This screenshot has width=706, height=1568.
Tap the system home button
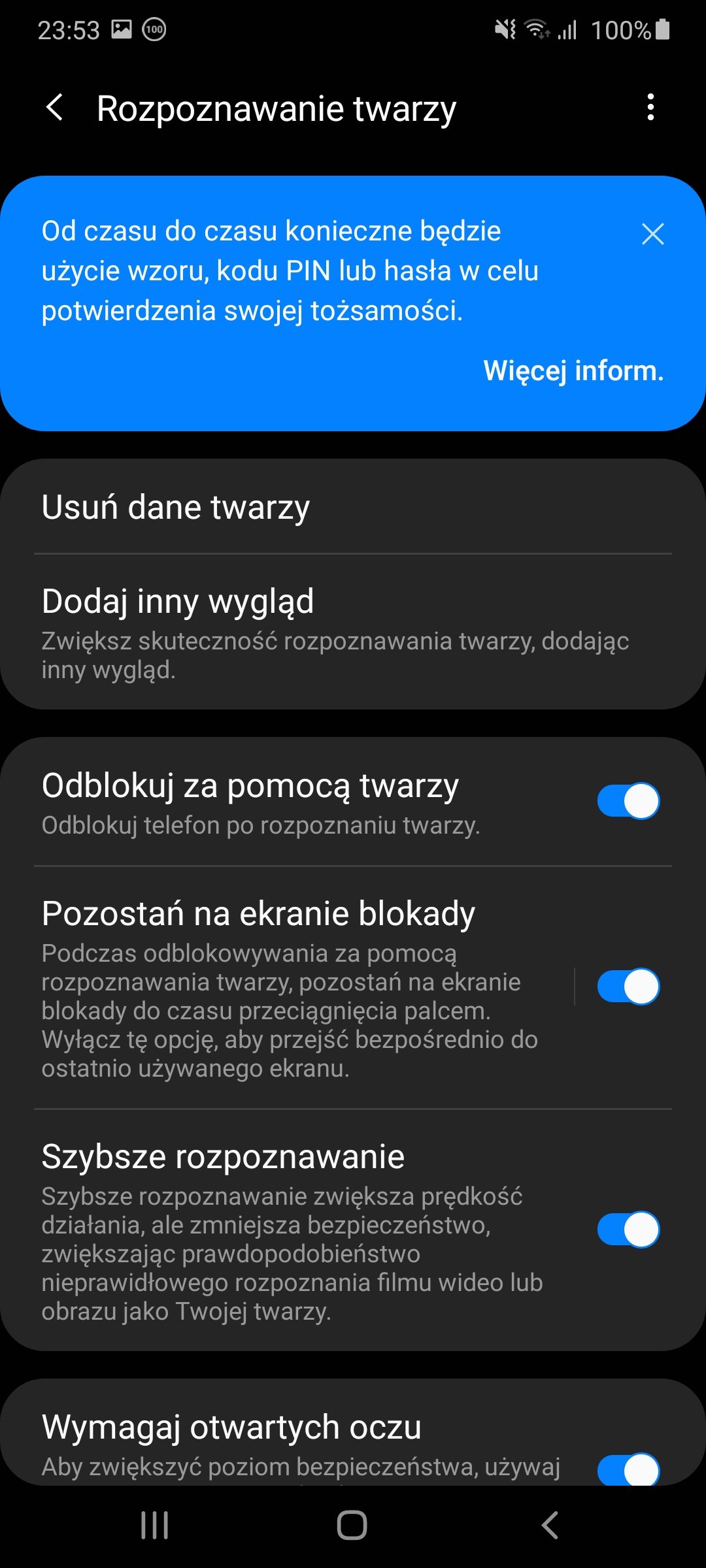tap(352, 1526)
